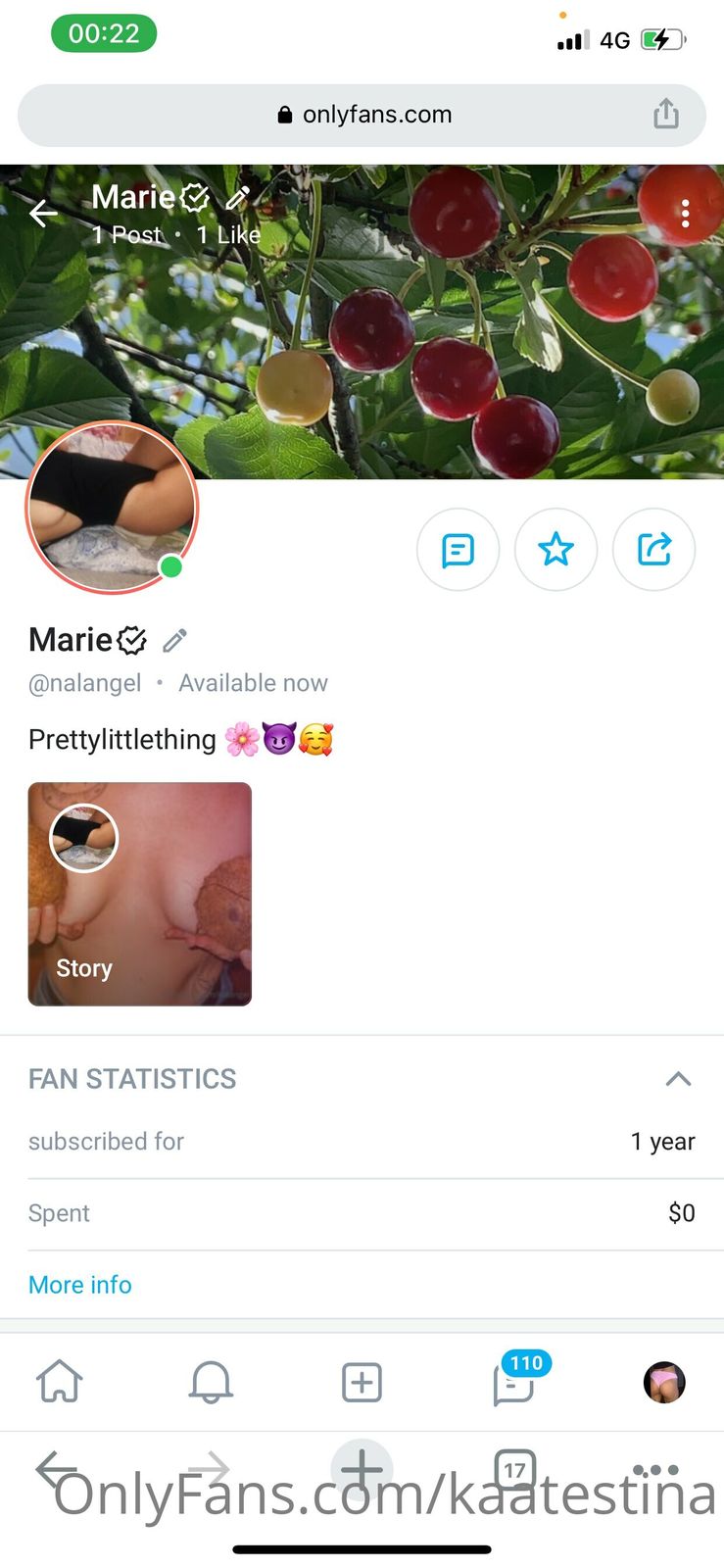The height and width of the screenshot is (1568, 724).
Task: Tap the pencil icon beside @nalangel's name
Action: (174, 641)
